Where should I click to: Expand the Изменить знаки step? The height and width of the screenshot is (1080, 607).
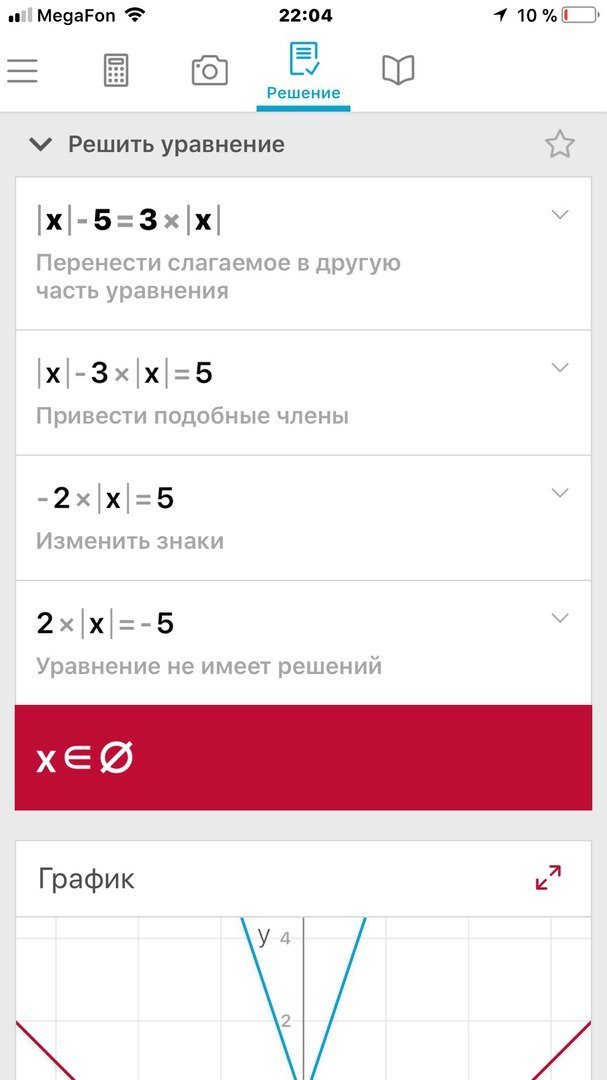(560, 493)
